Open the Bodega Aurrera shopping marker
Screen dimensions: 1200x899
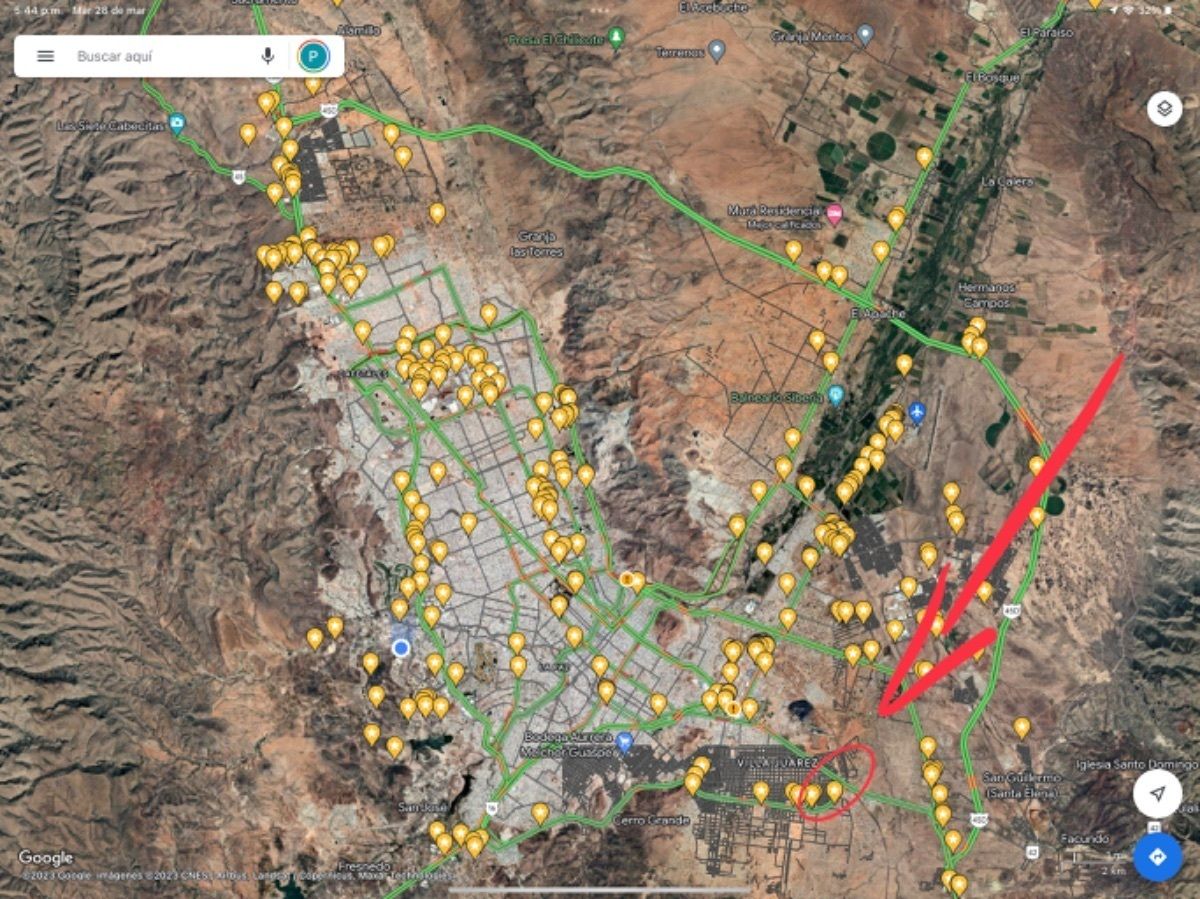(625, 742)
